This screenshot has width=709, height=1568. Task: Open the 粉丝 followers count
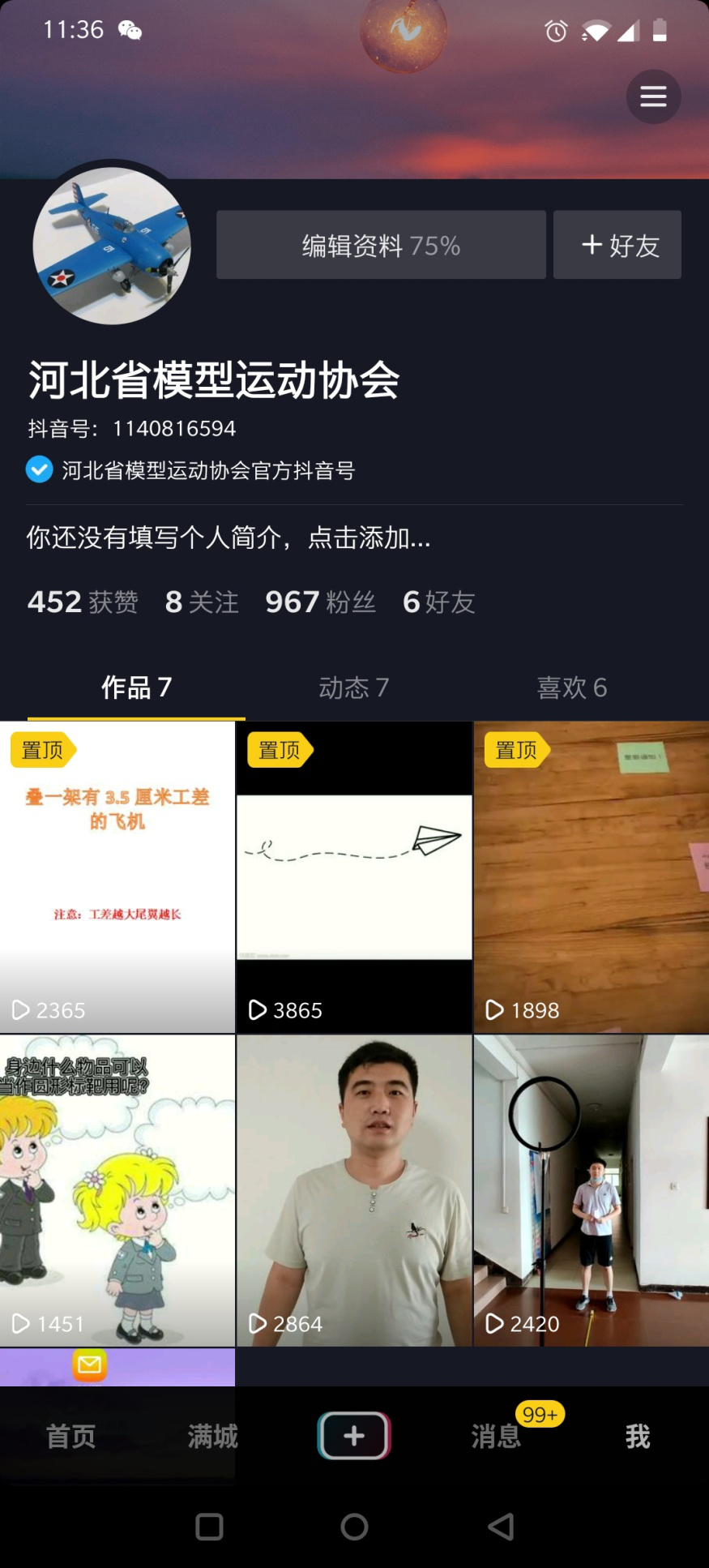(320, 601)
